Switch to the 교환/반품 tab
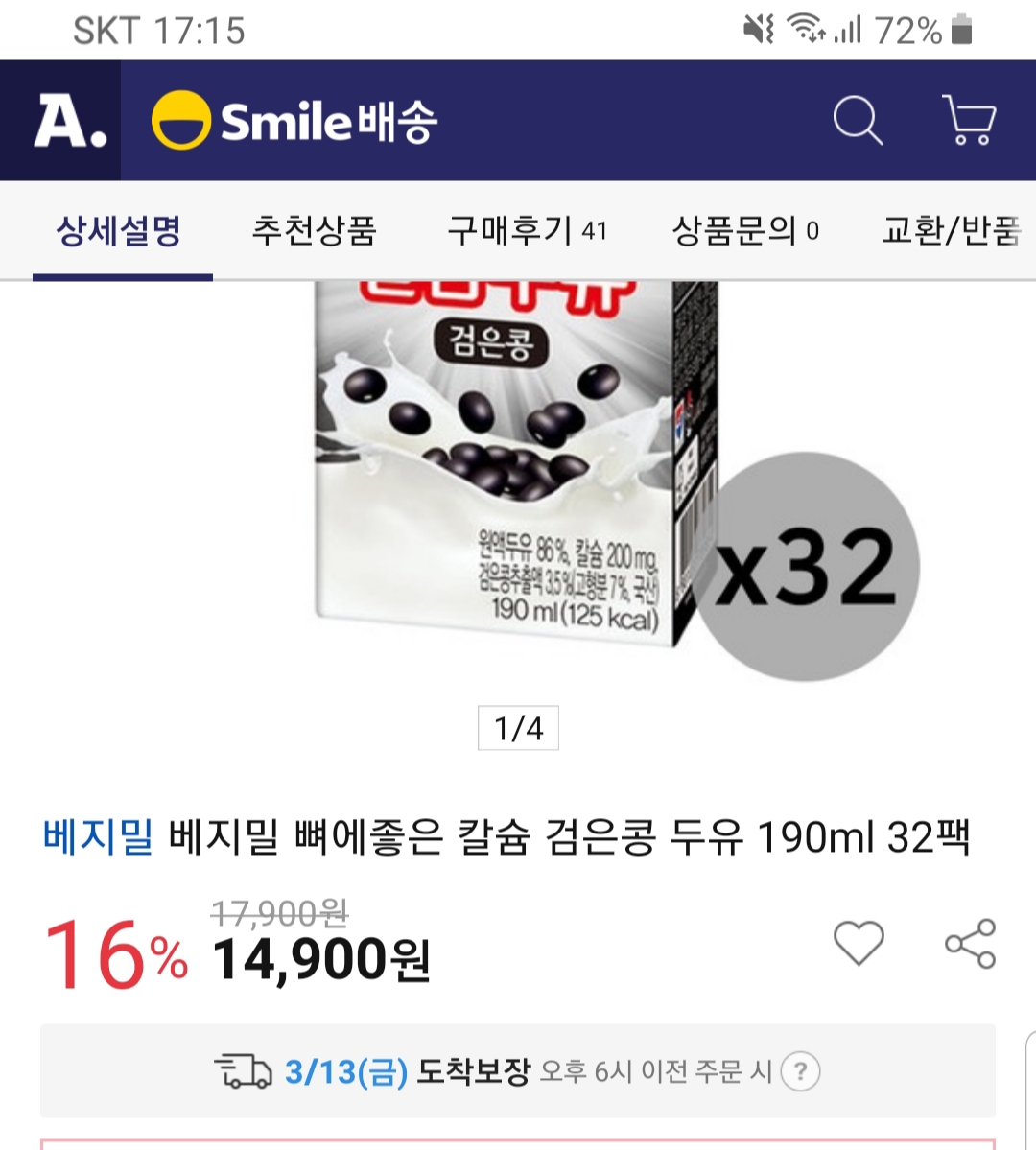This screenshot has width=1036, height=1150. [950, 231]
